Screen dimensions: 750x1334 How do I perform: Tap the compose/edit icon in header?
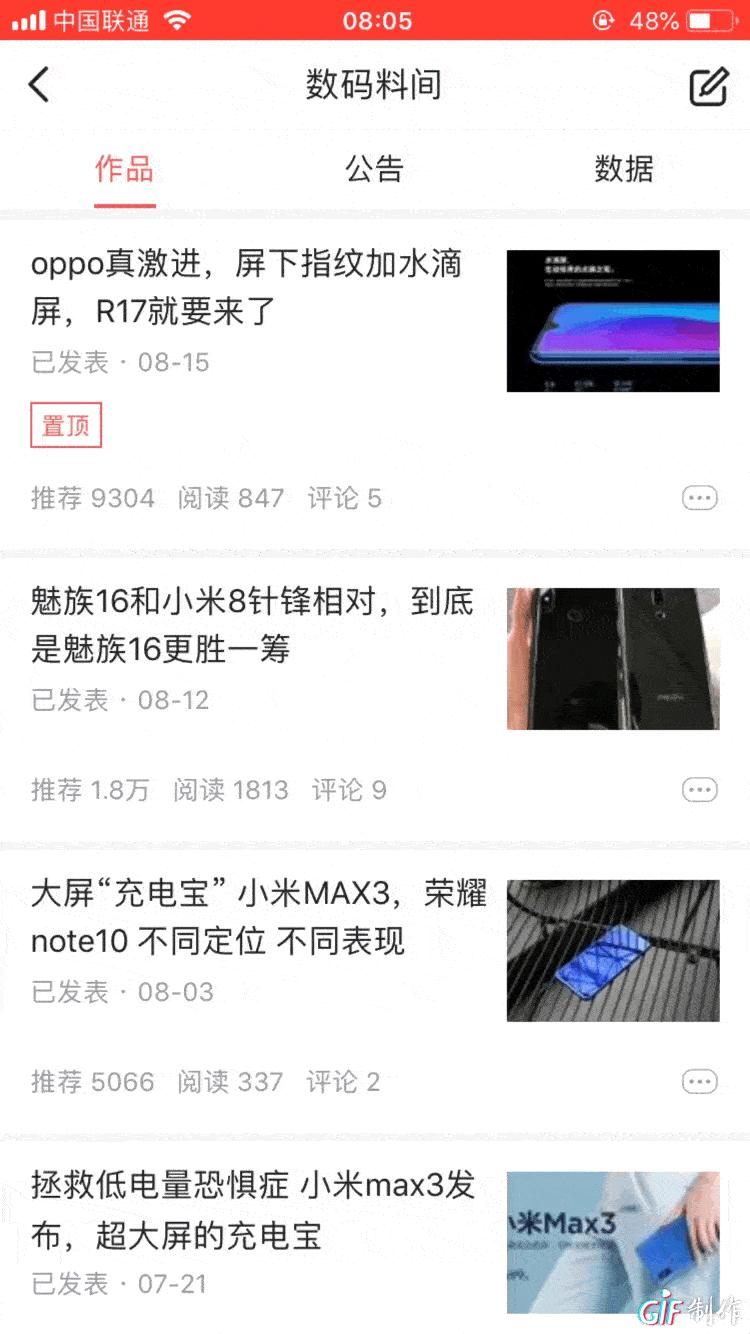(708, 87)
